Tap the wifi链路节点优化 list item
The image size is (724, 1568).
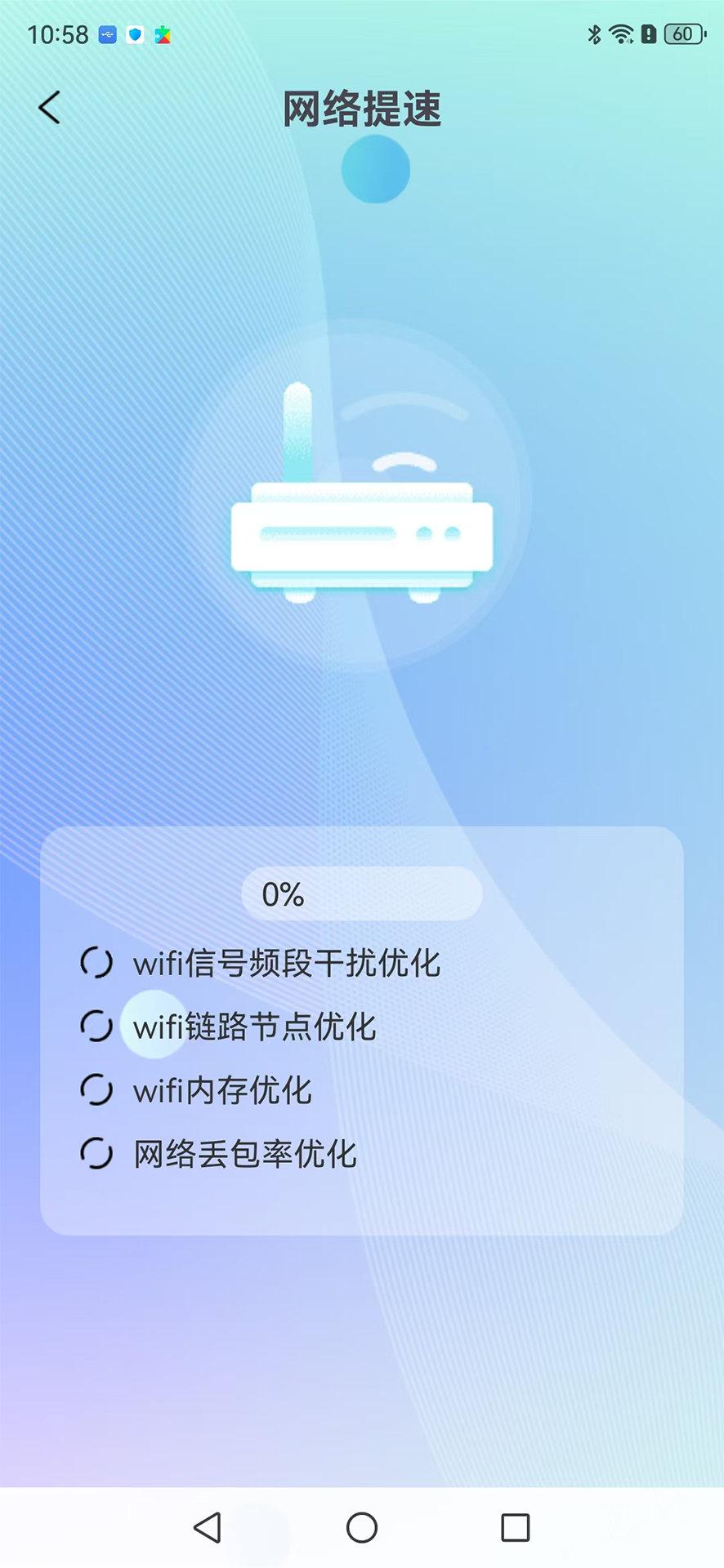coord(253,1027)
